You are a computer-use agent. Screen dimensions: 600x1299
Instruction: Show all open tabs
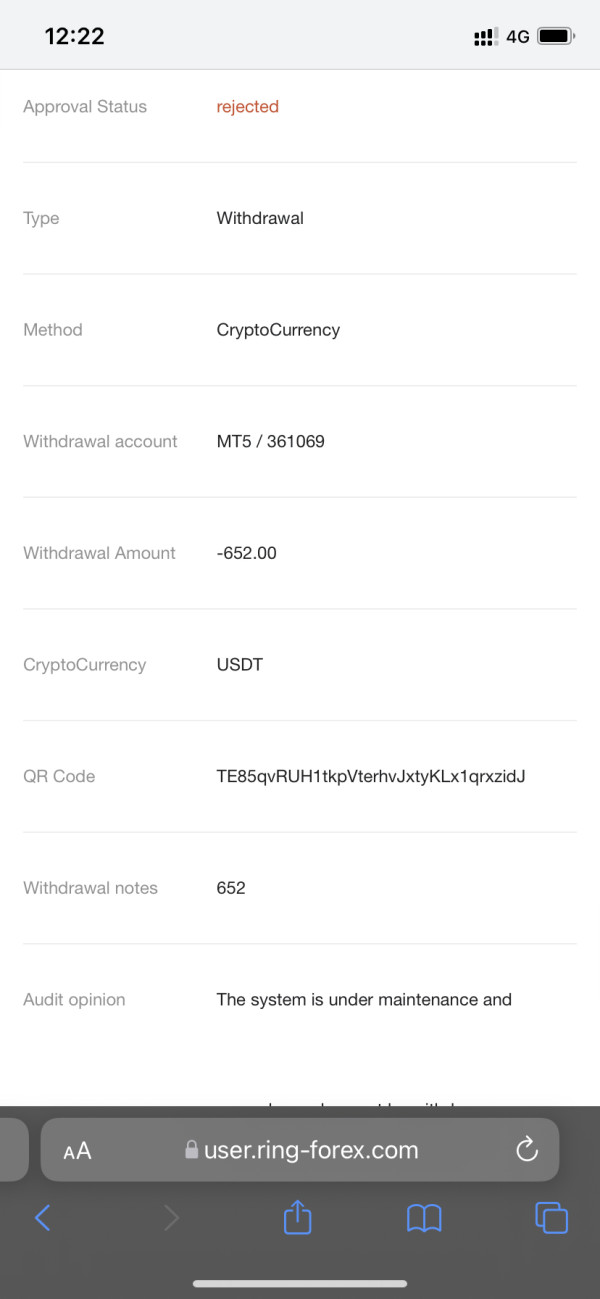551,1217
